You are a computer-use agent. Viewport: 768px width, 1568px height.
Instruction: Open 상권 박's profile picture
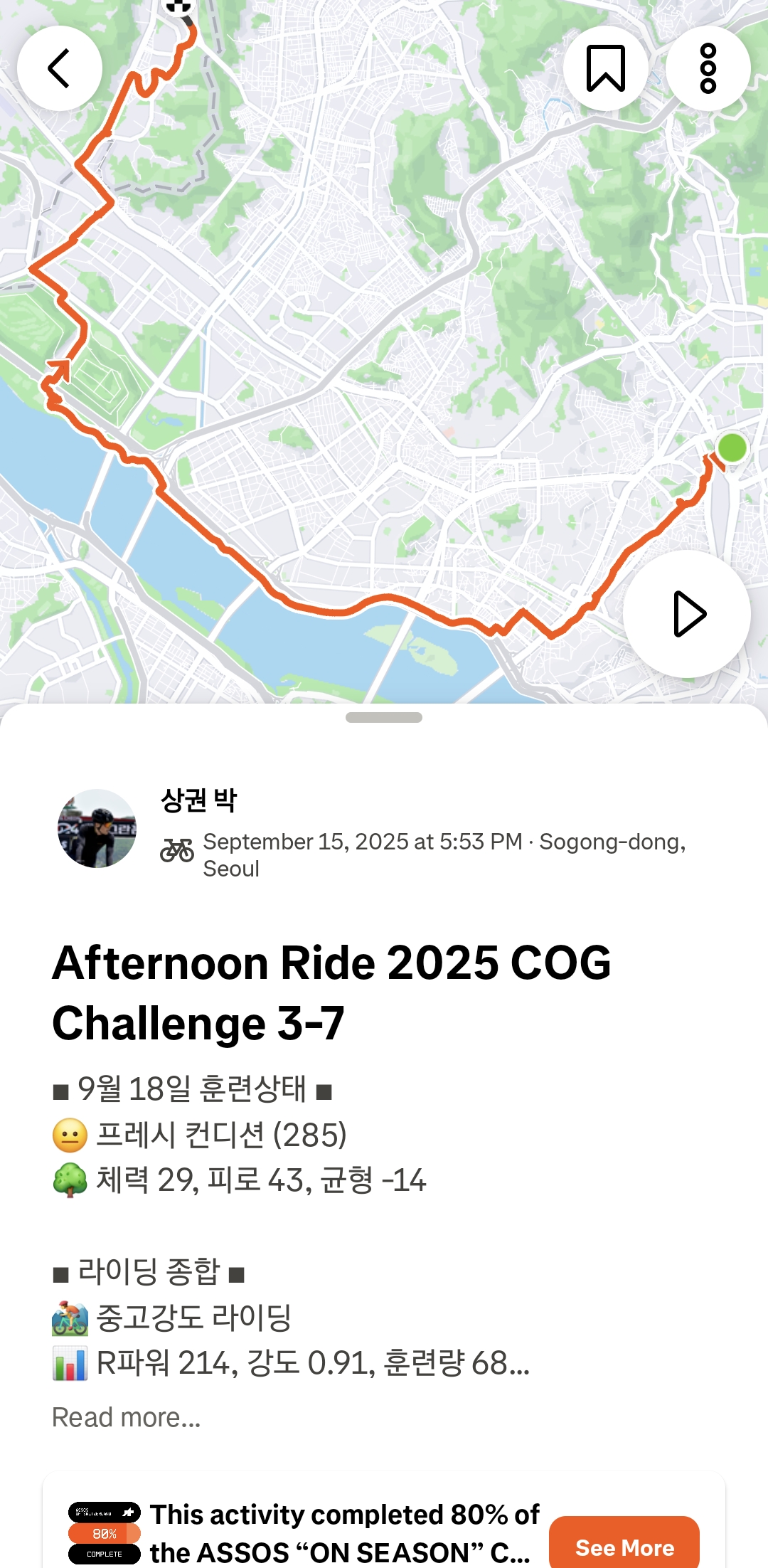(x=97, y=828)
